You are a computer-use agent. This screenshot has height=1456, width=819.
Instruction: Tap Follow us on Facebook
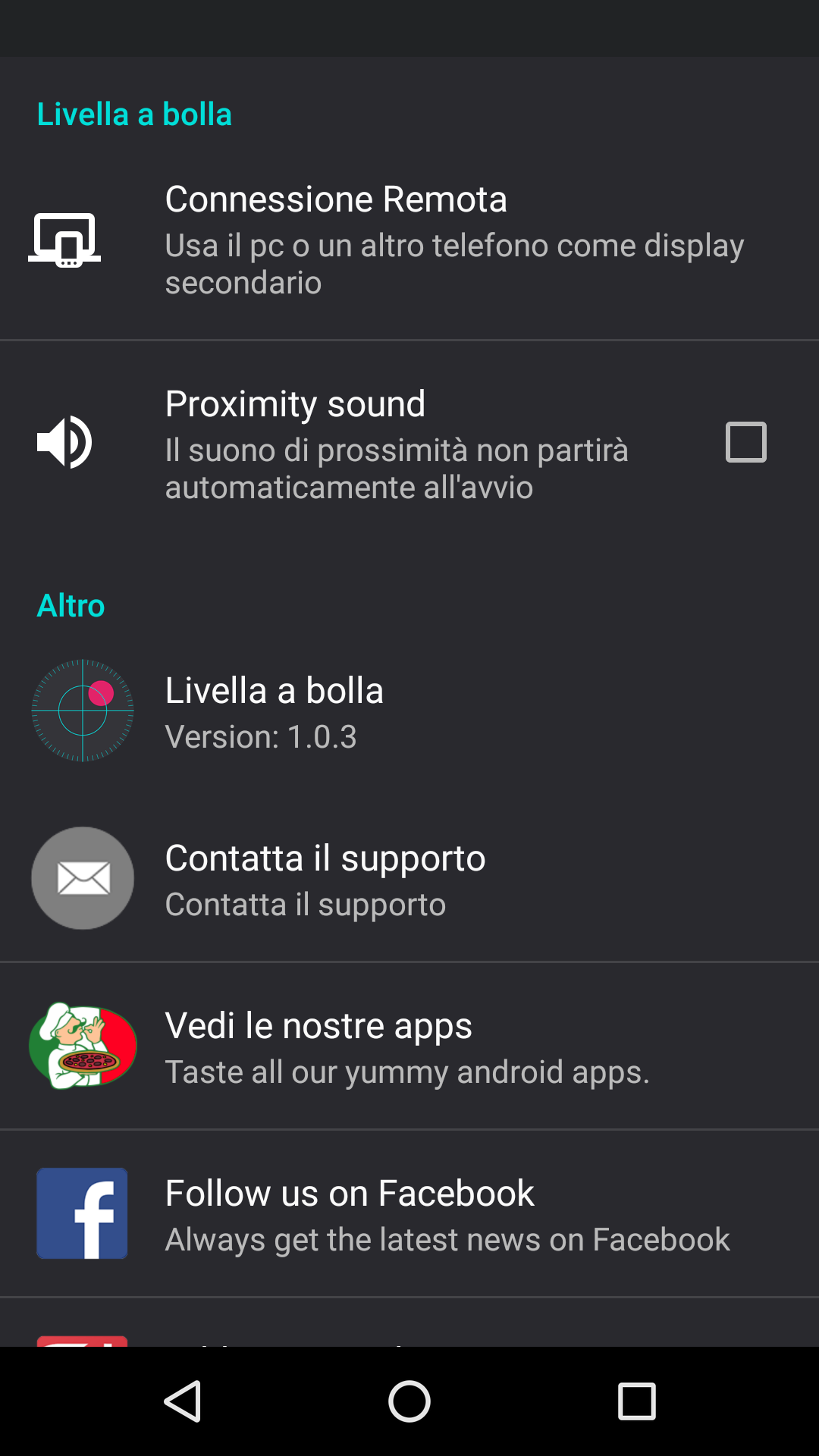(409, 1213)
